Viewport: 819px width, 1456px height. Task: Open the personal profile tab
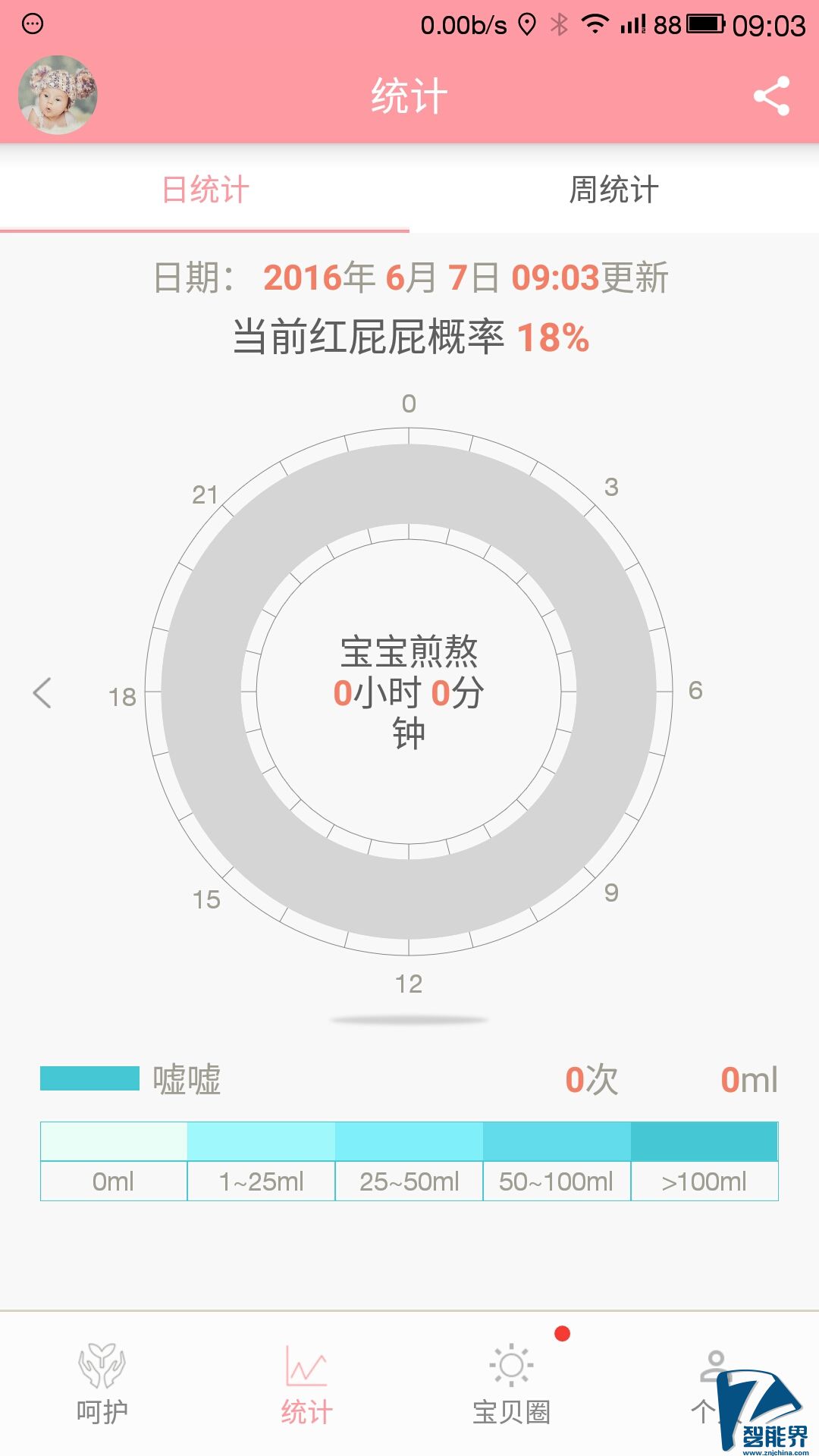[713, 1383]
